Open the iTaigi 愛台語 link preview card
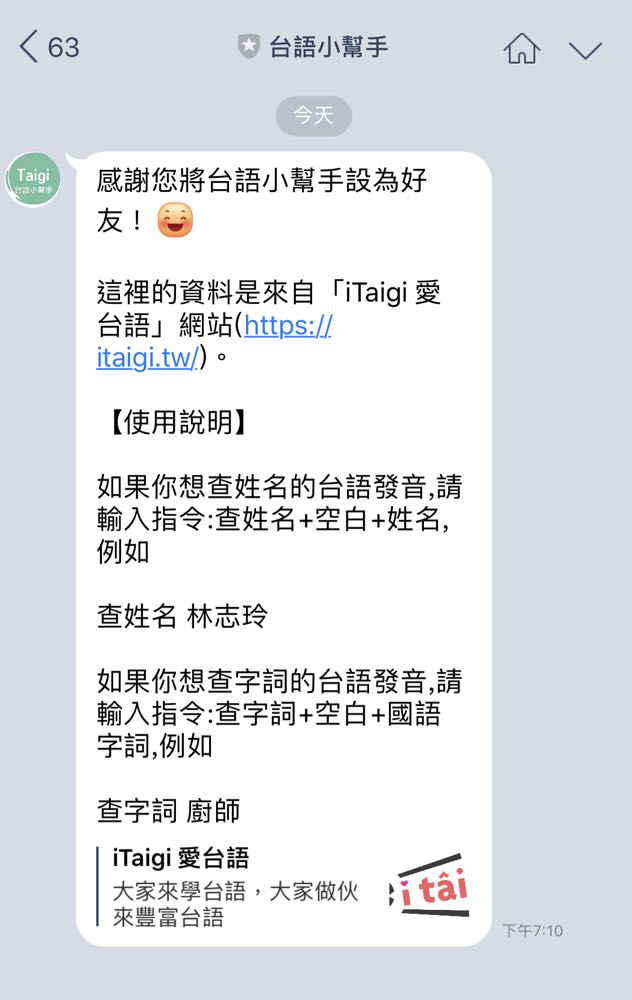632x1000 pixels. pos(285,886)
